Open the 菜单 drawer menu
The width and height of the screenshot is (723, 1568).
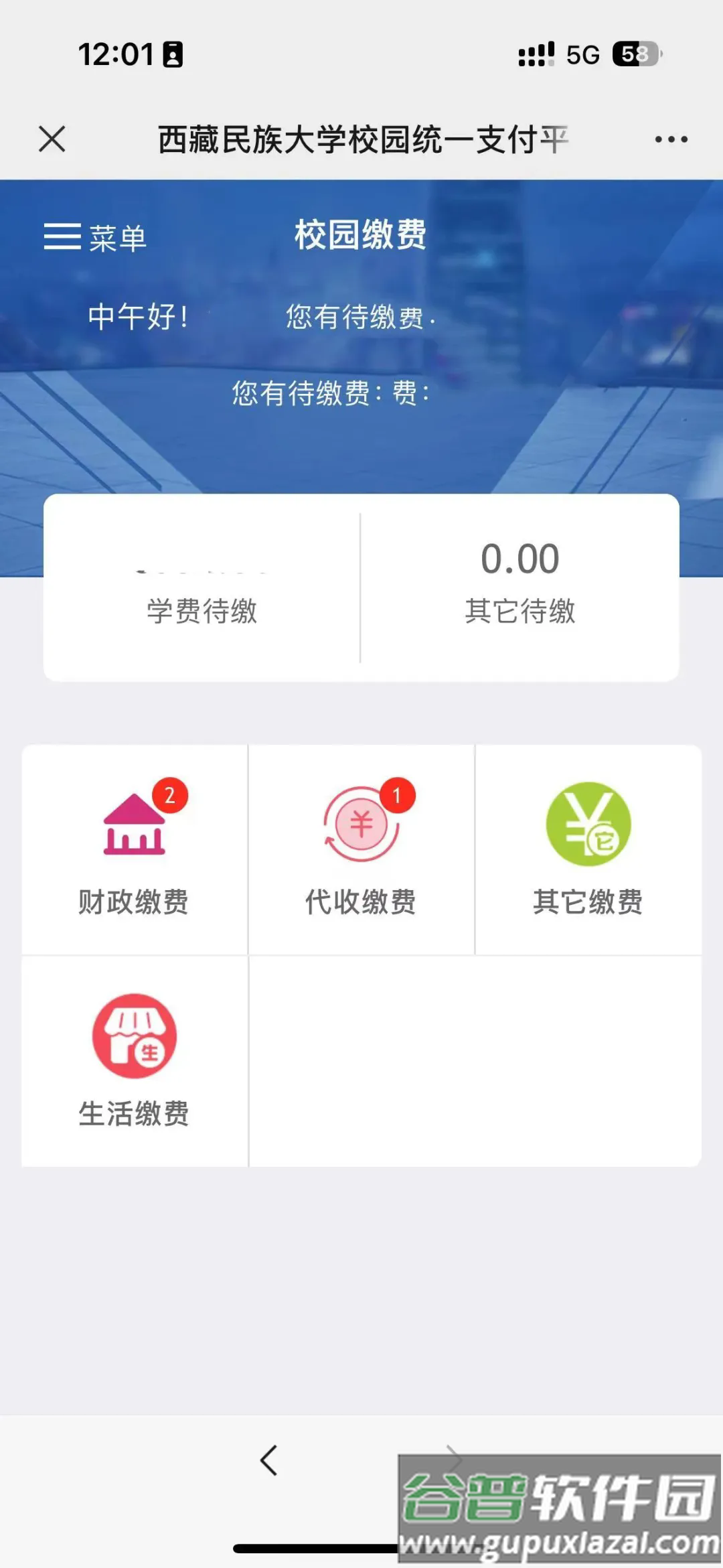click(95, 238)
